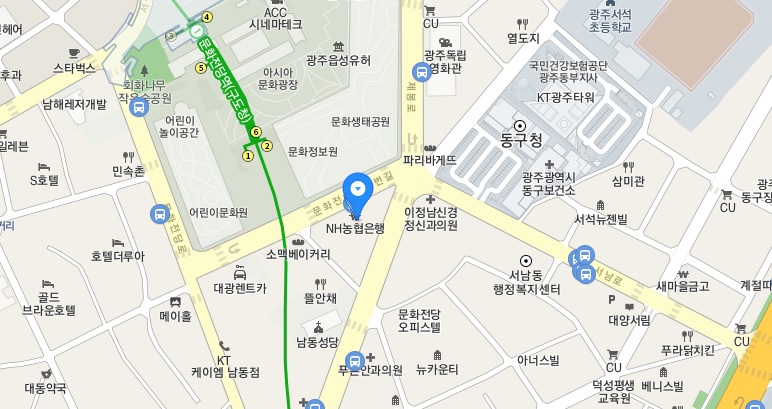
Task: Tap the 서남동 행정복지센터 marker
Action: (526, 261)
